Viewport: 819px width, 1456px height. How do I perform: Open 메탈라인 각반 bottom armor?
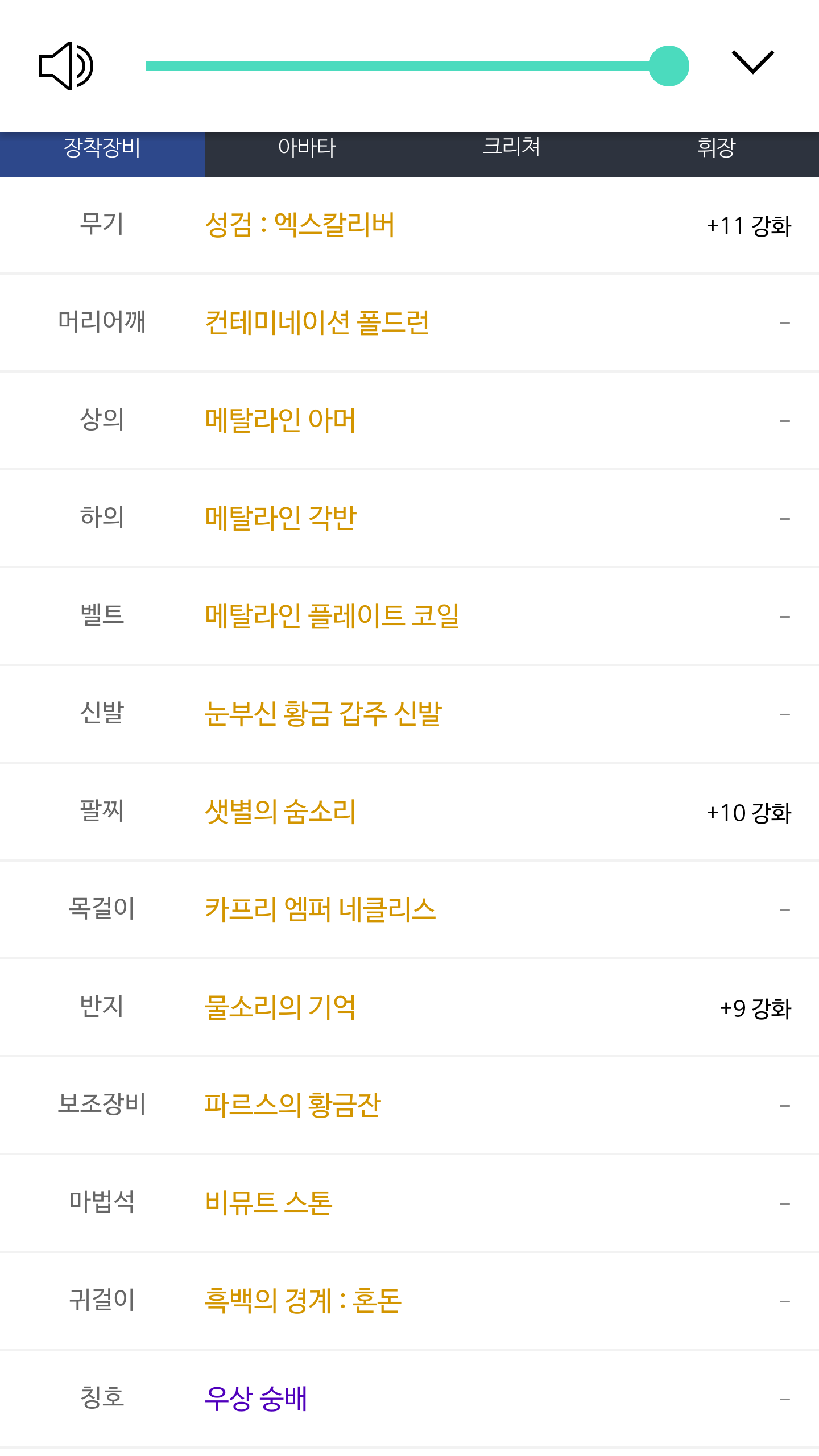point(280,519)
